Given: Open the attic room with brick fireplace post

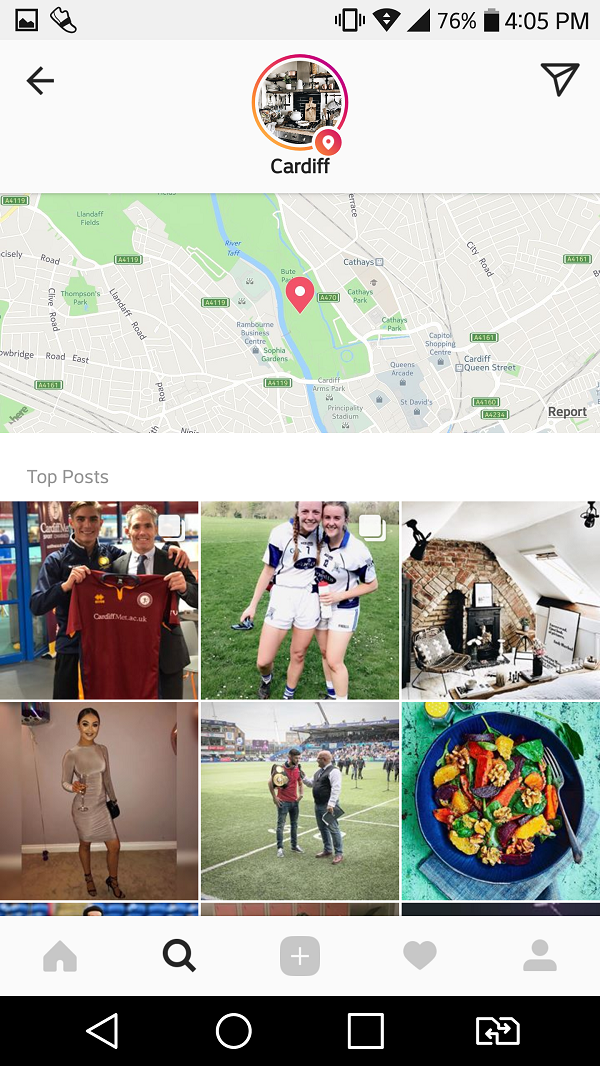Looking at the screenshot, I should 500,600.
